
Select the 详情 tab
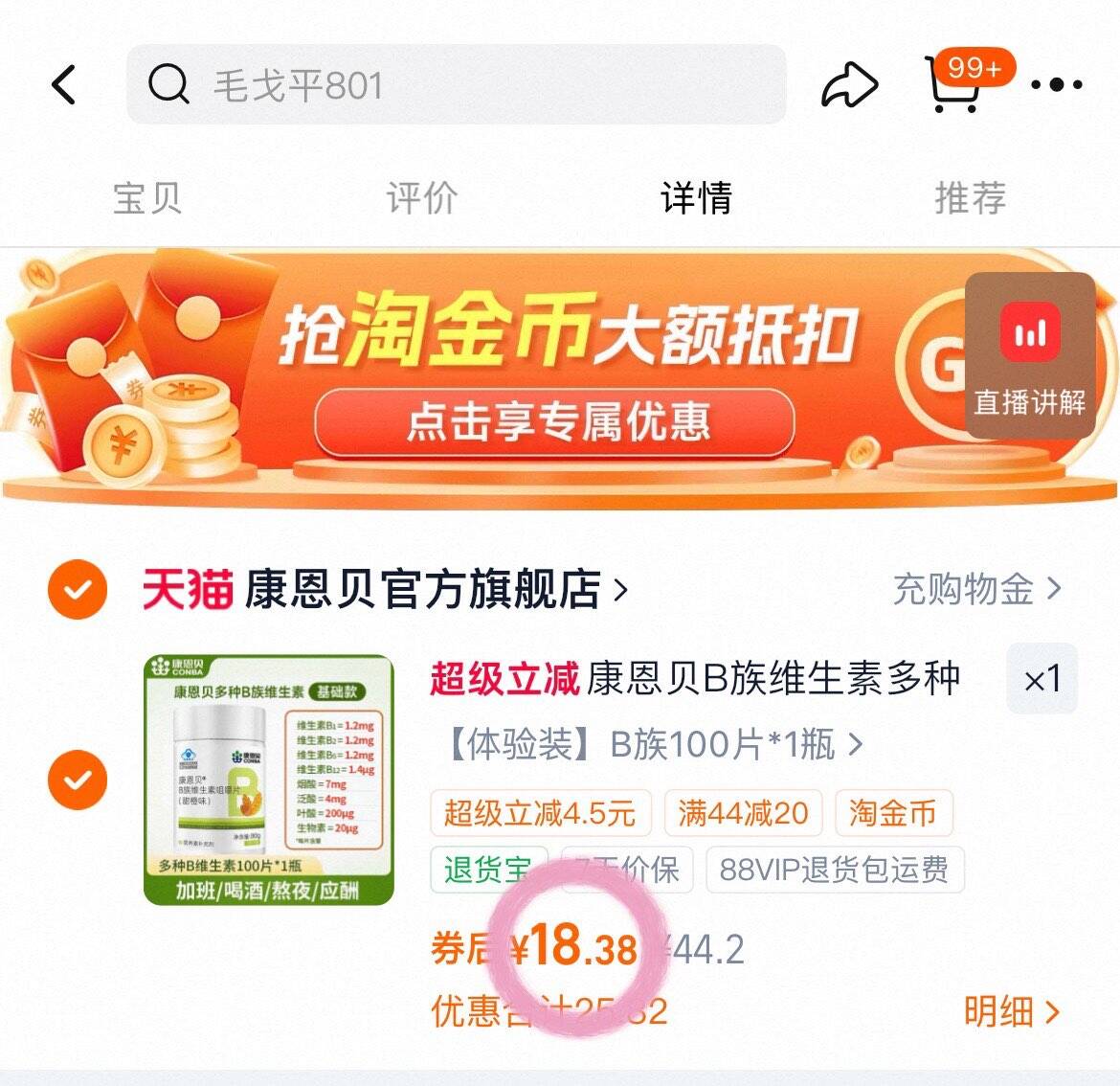click(697, 198)
